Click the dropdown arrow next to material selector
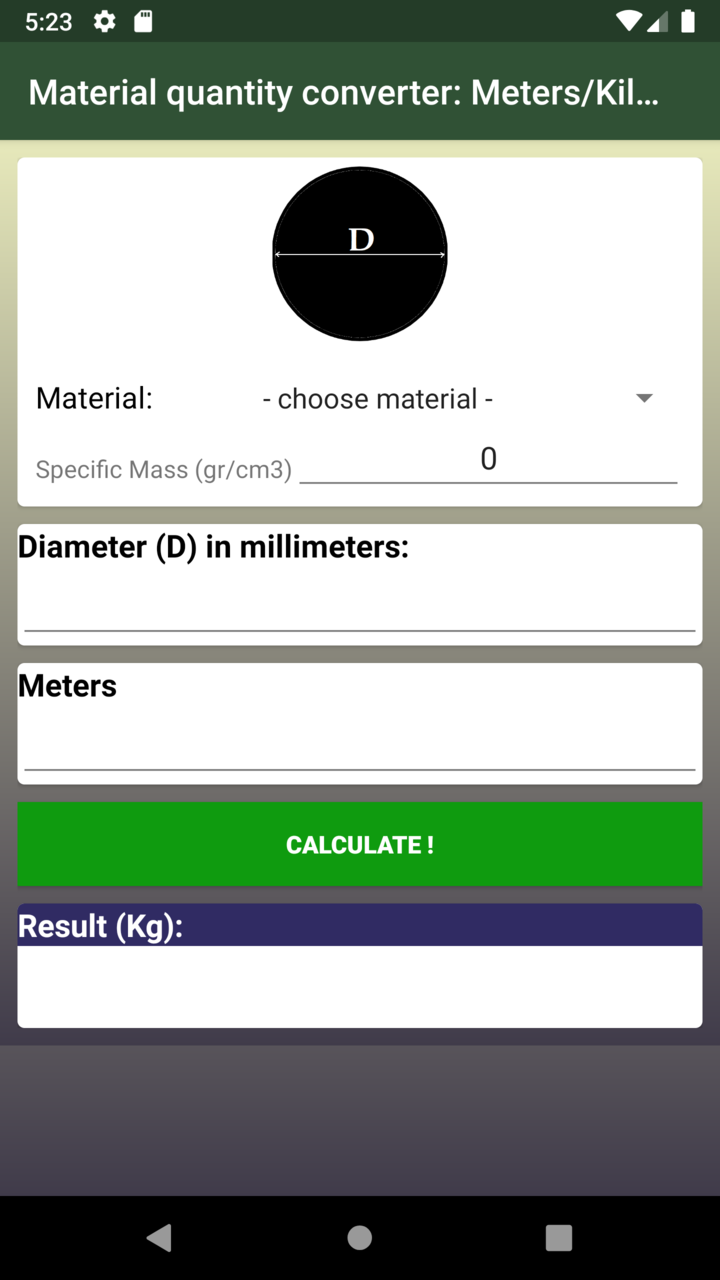Image resolution: width=720 pixels, height=1280 pixels. tap(645, 398)
